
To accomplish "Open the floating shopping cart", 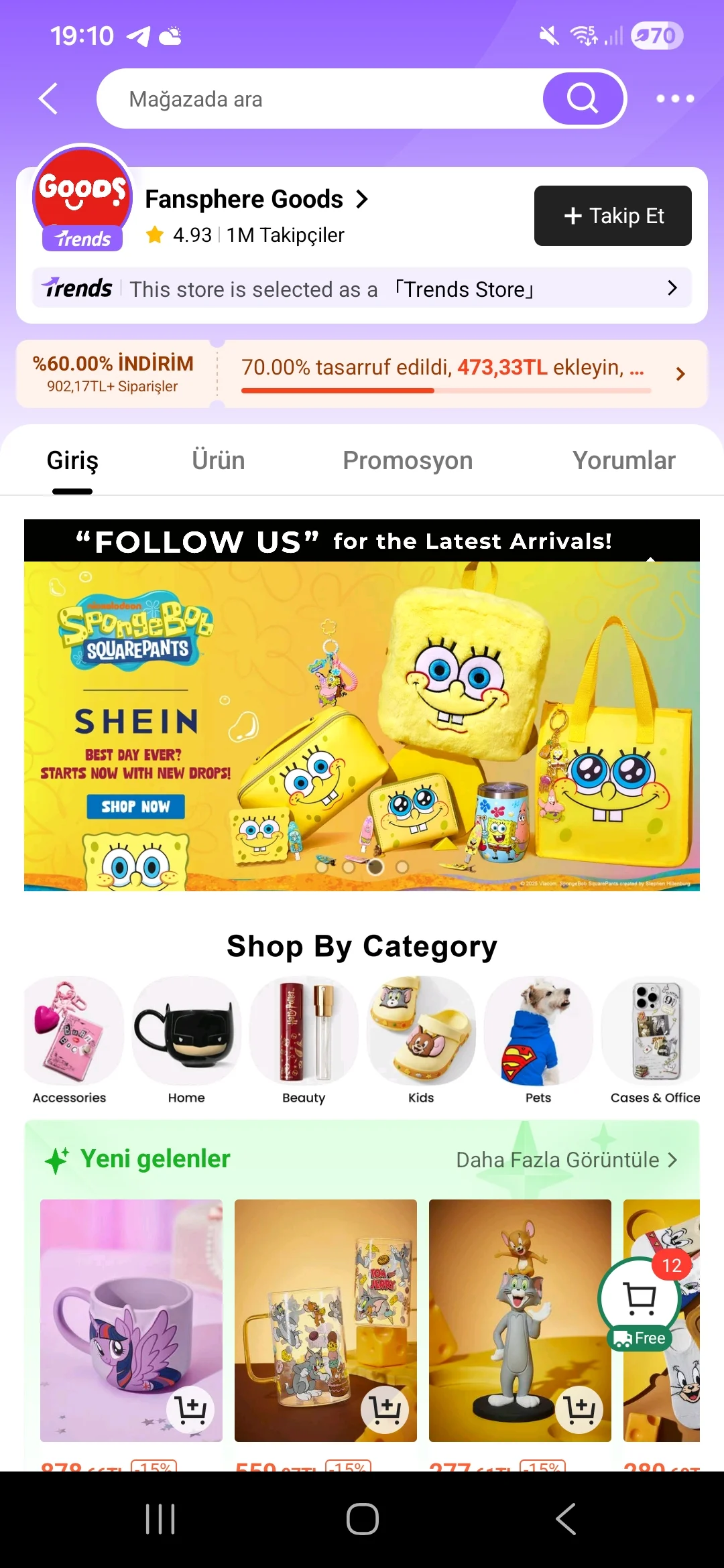I will pyautogui.click(x=640, y=1298).
